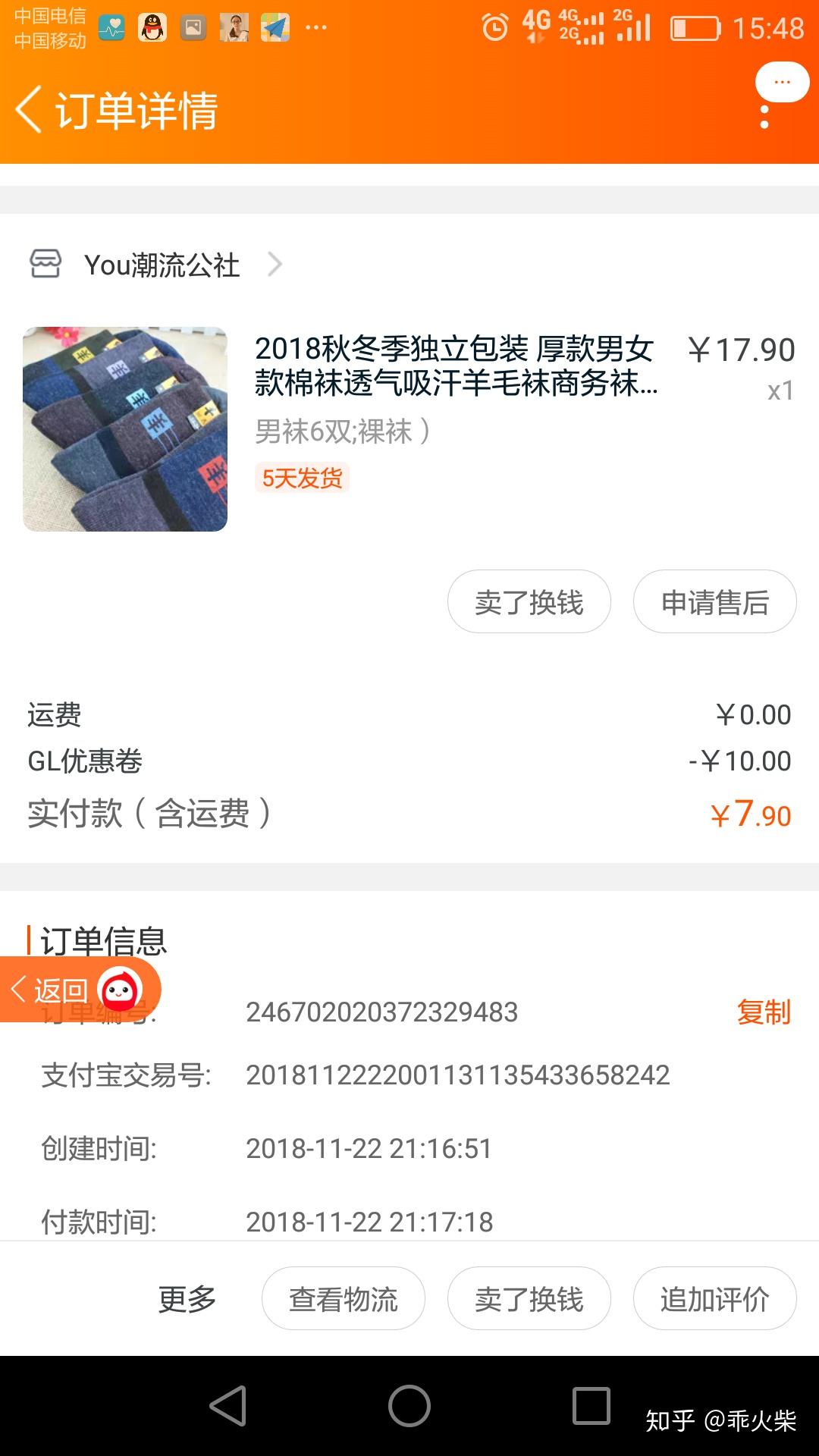Viewport: 819px width, 1456px height.
Task: Tap the floating 返回 button
Action: point(61,990)
